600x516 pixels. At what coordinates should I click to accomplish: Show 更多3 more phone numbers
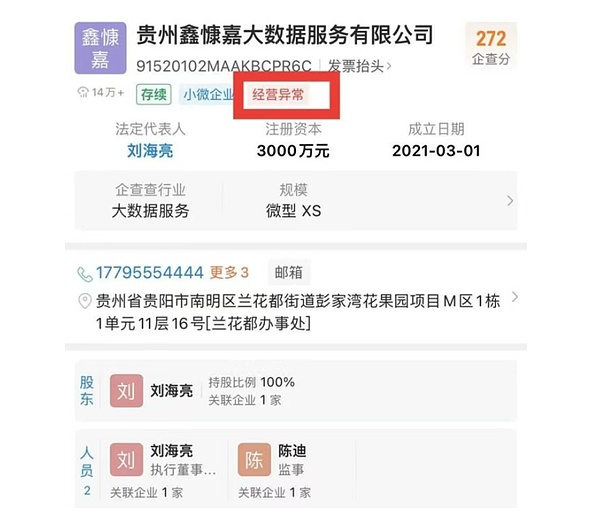pyautogui.click(x=229, y=272)
